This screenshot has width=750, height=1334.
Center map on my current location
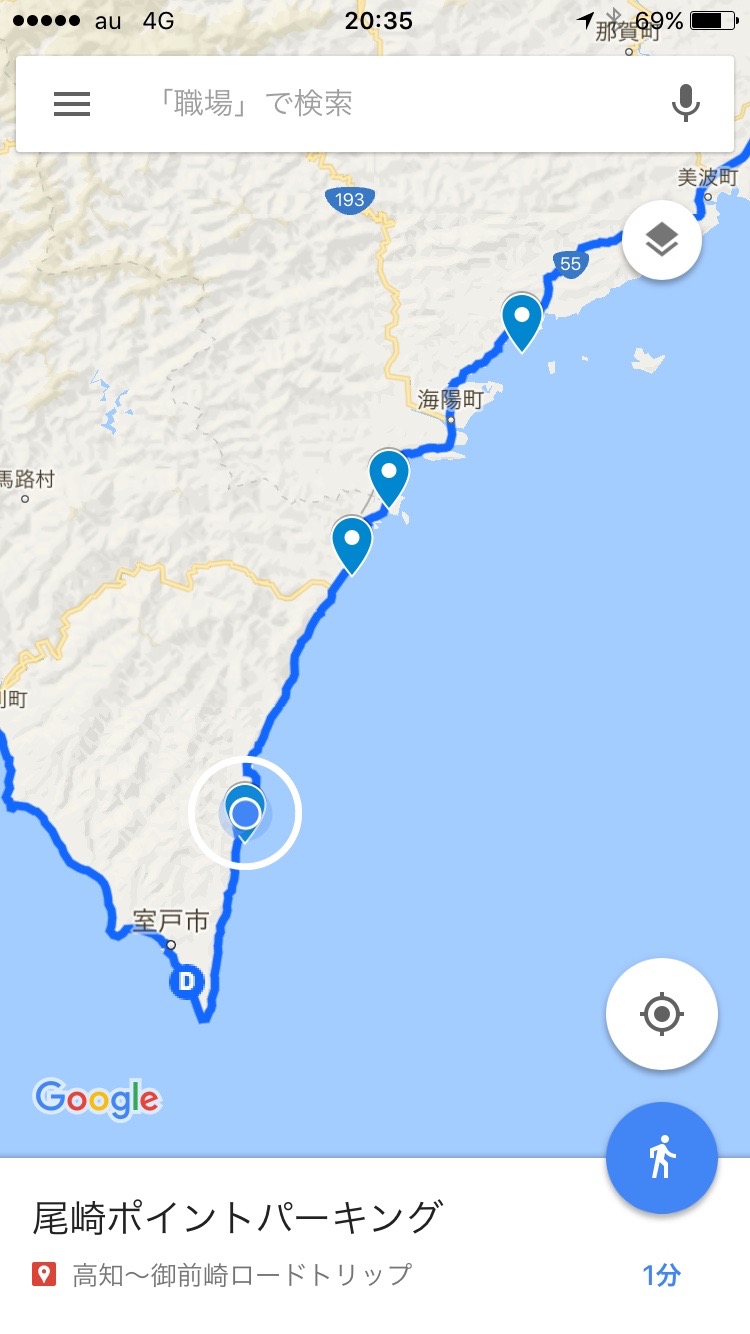pos(661,1014)
